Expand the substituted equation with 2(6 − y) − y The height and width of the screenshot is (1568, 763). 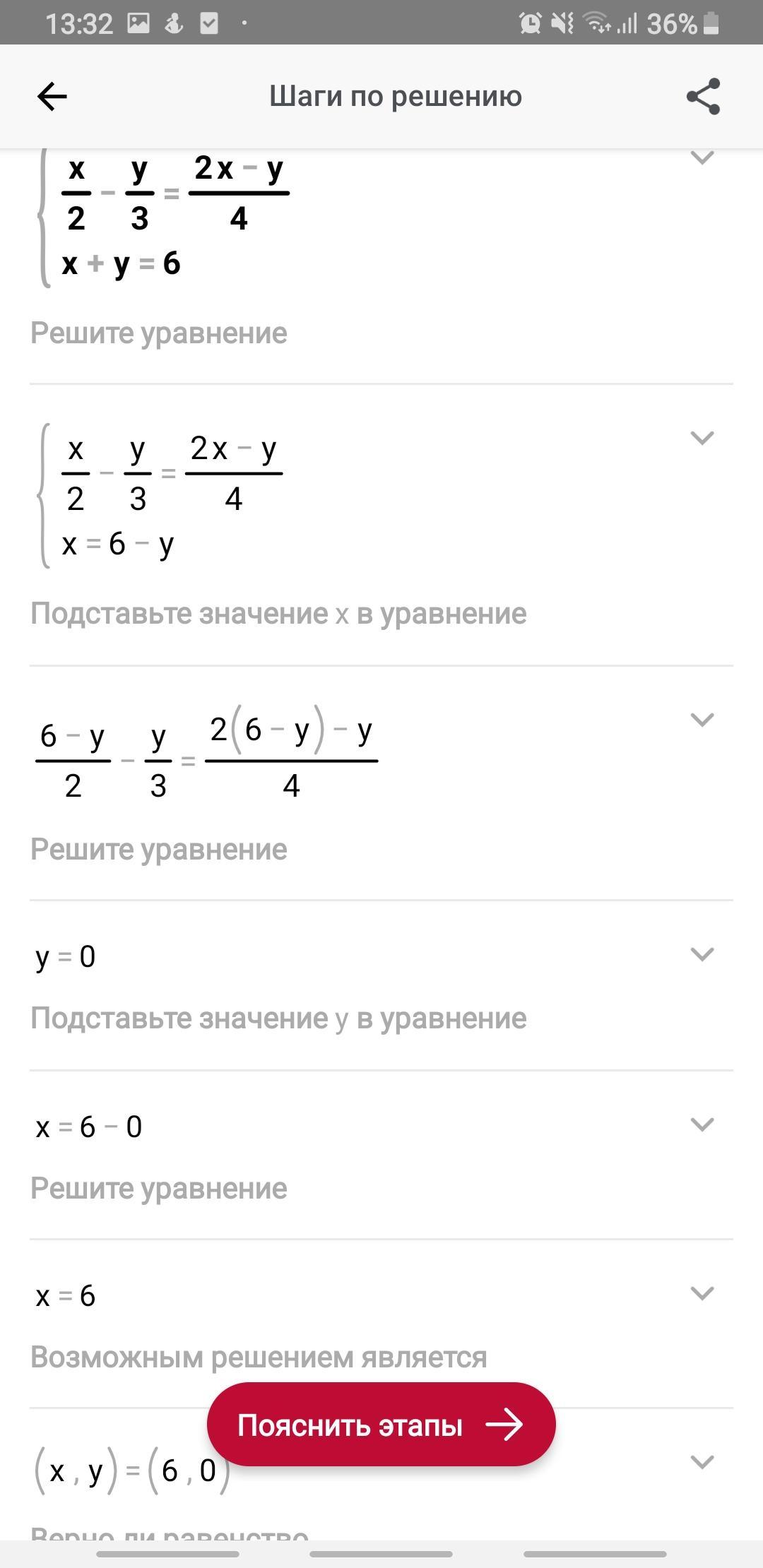702,719
